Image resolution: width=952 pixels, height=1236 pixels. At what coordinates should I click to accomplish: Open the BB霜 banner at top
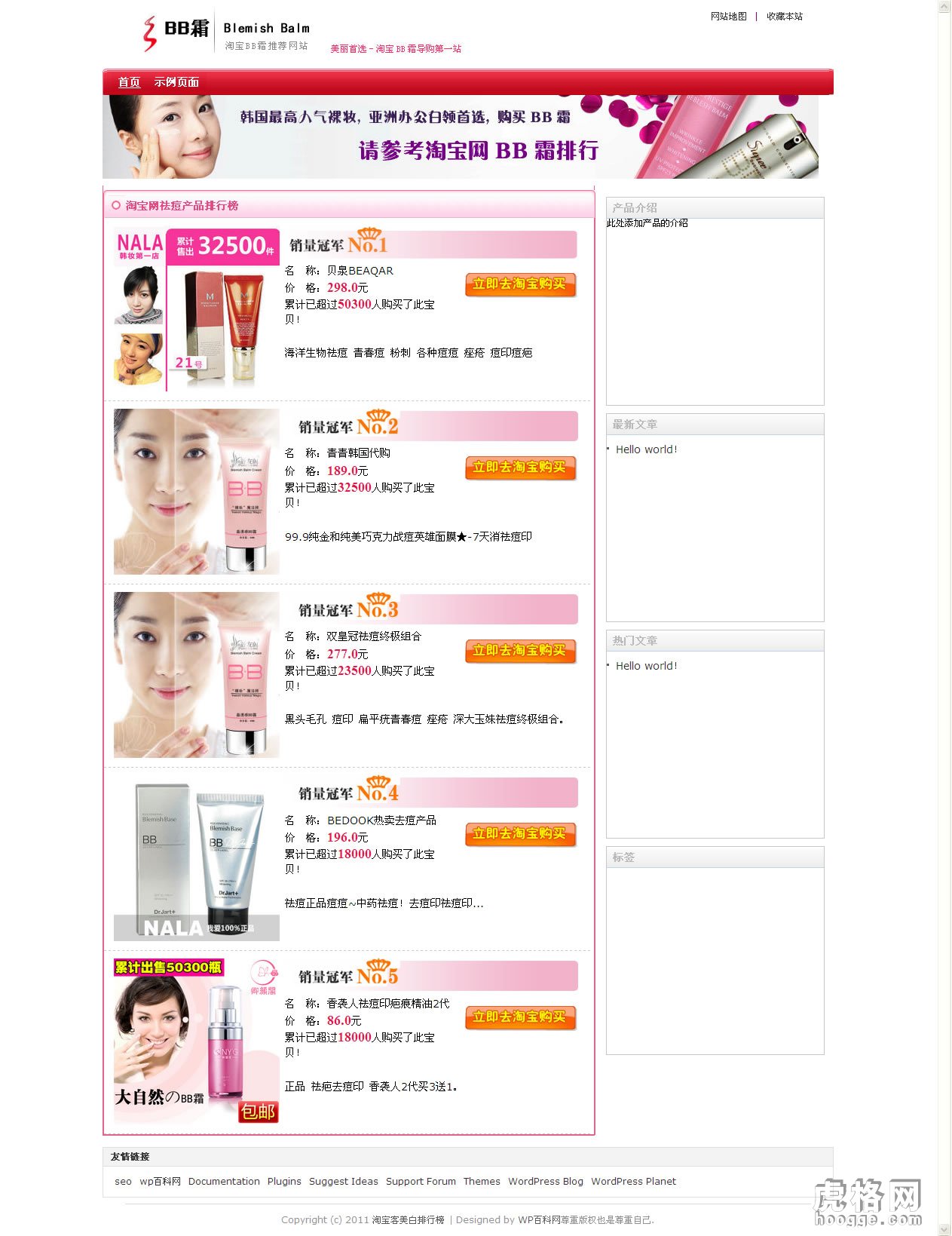[x=460, y=136]
